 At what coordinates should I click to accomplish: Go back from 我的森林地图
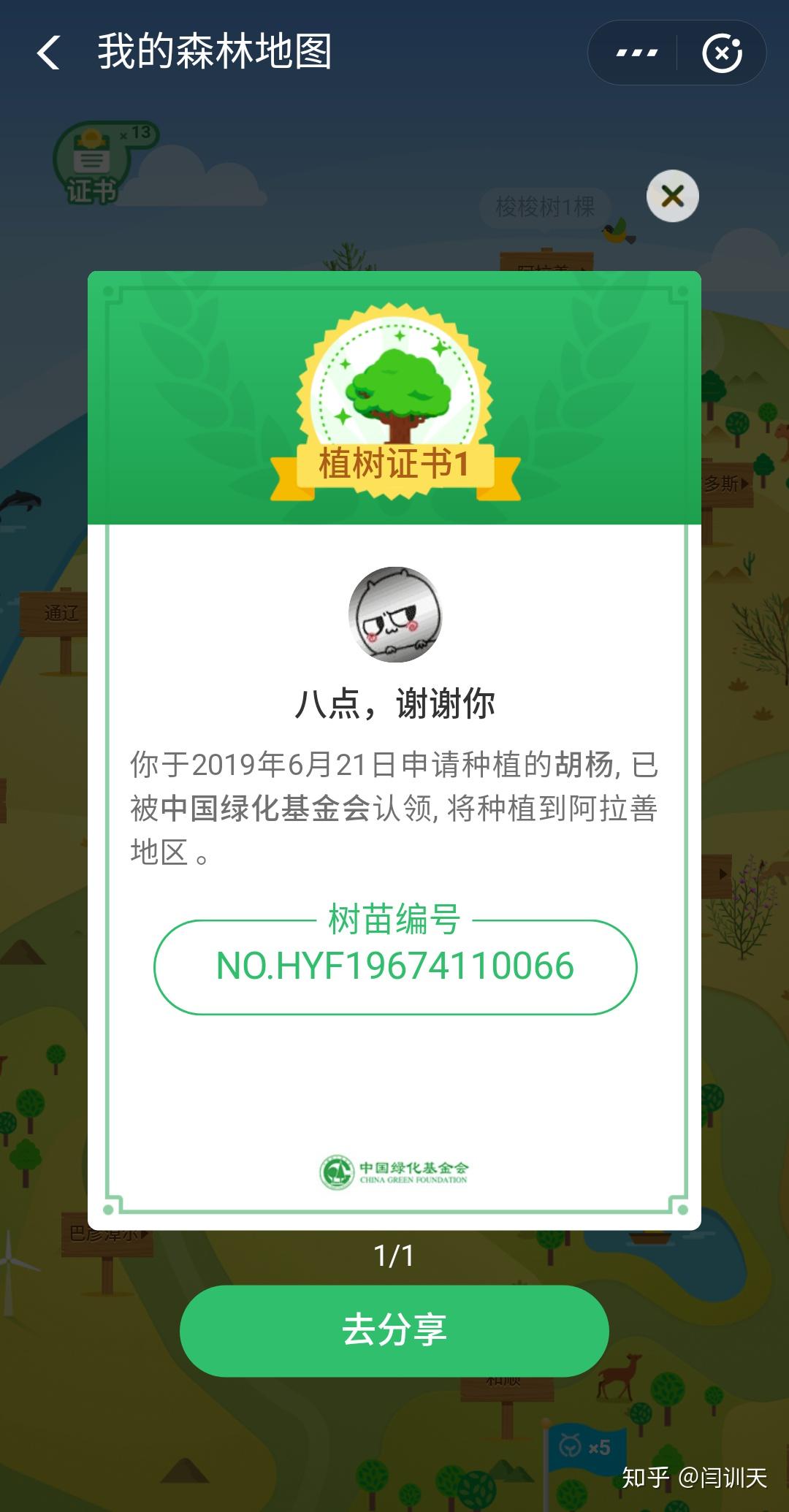[48, 53]
